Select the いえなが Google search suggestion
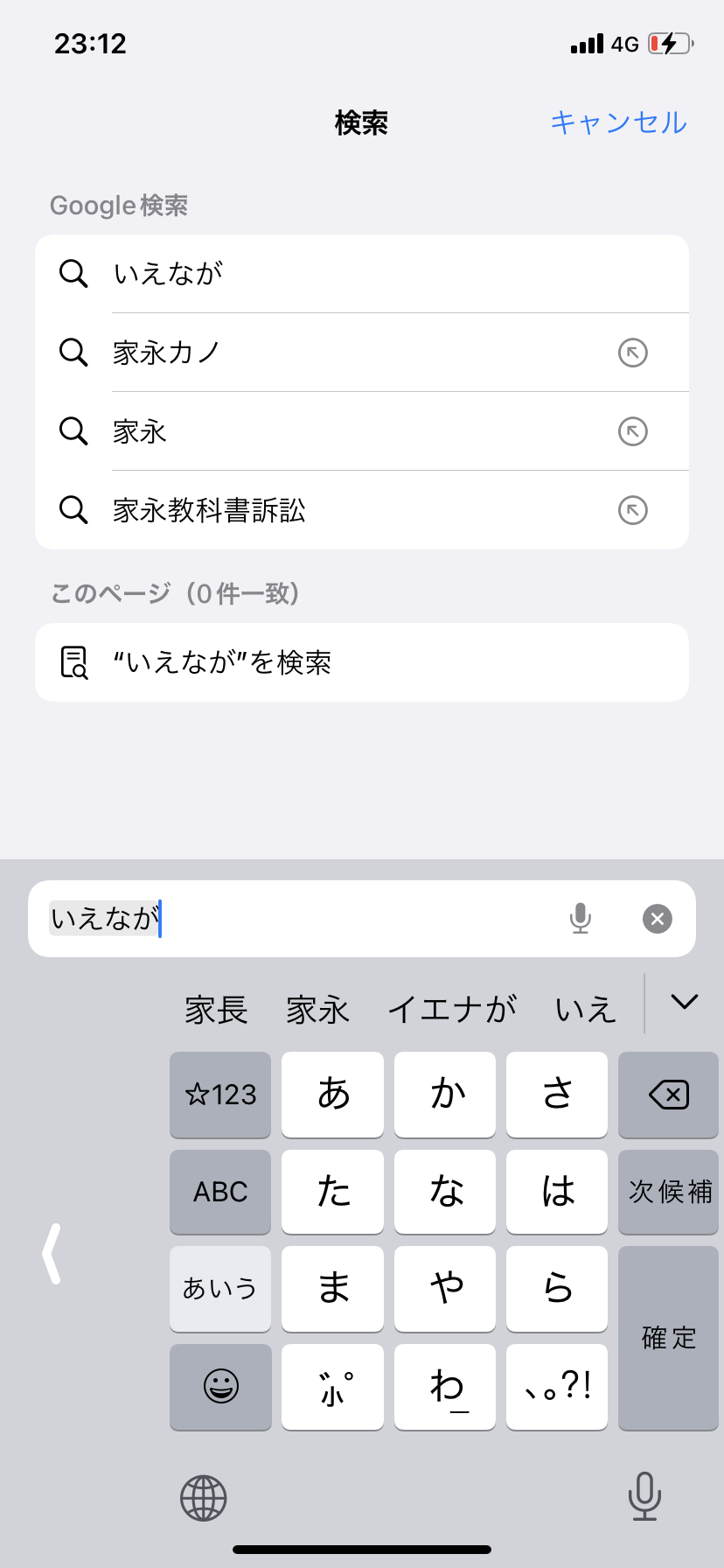Screen dimensions: 724x1568 click(362, 274)
